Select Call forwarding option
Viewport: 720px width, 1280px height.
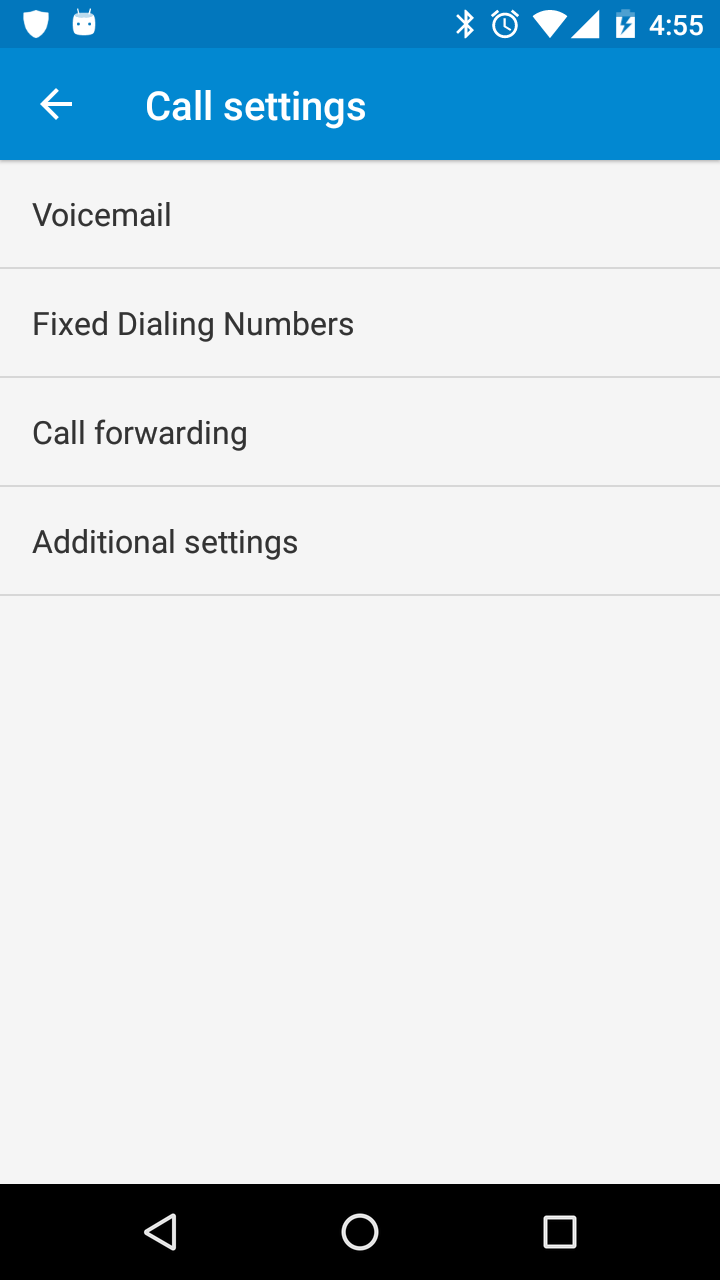coord(360,433)
